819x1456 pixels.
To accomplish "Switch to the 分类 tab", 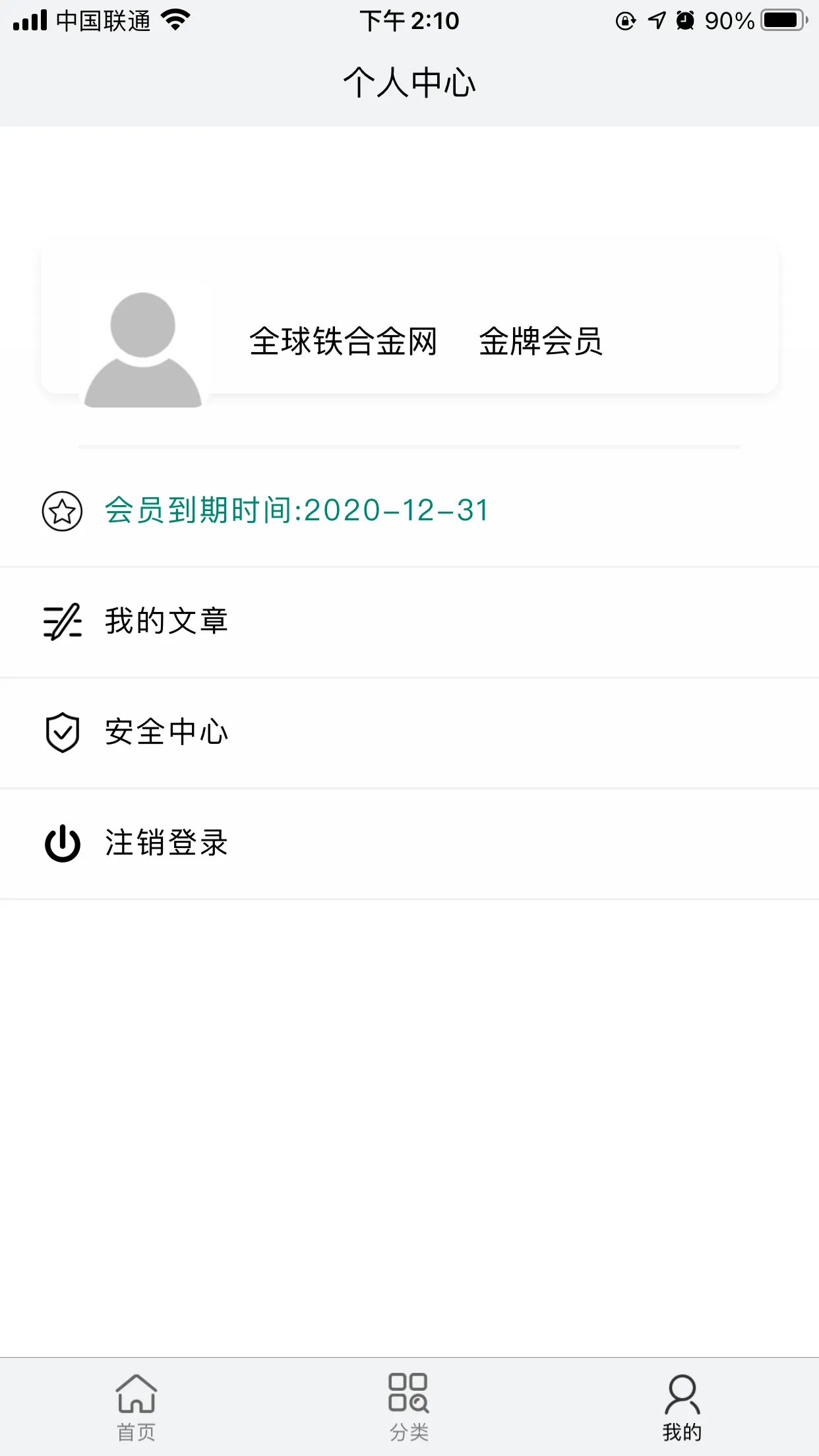I will (x=409, y=1405).
